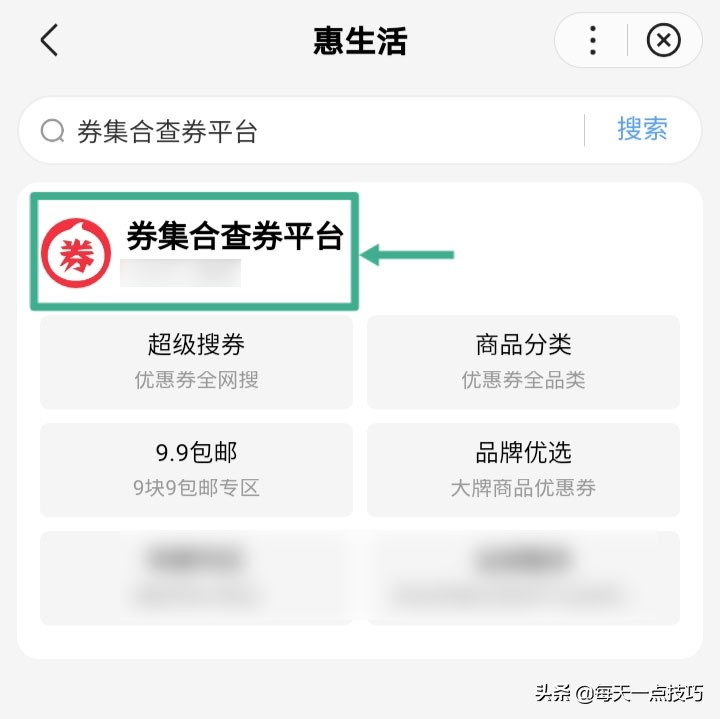Tap the 搜索 button
This screenshot has height=719, width=720.
[x=642, y=129]
